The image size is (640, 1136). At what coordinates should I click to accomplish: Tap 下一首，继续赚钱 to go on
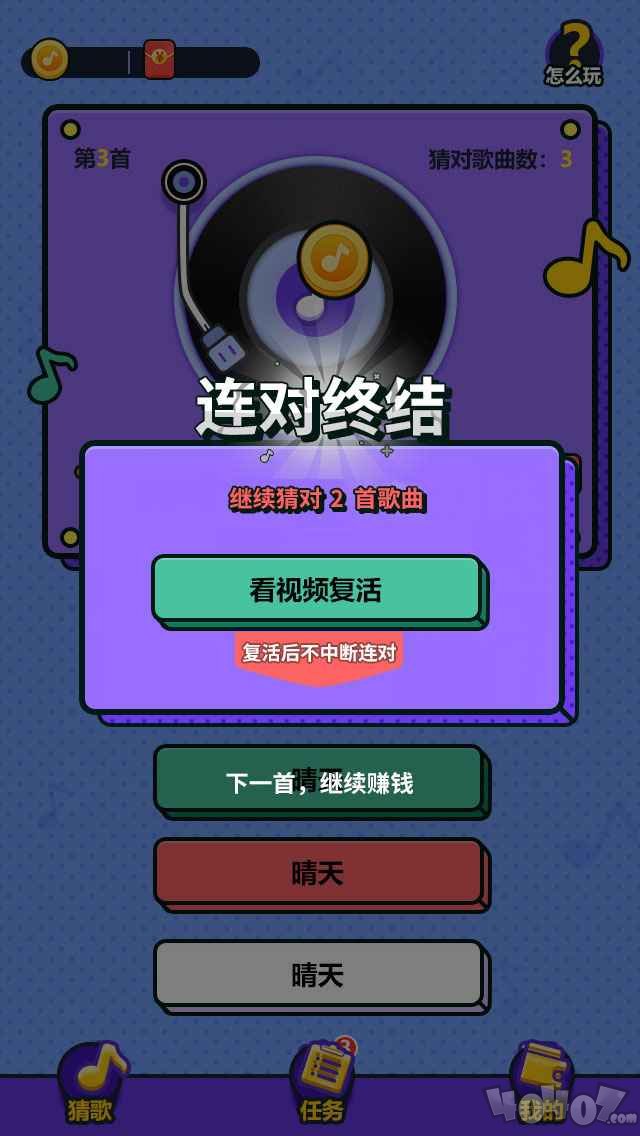pyautogui.click(x=318, y=780)
